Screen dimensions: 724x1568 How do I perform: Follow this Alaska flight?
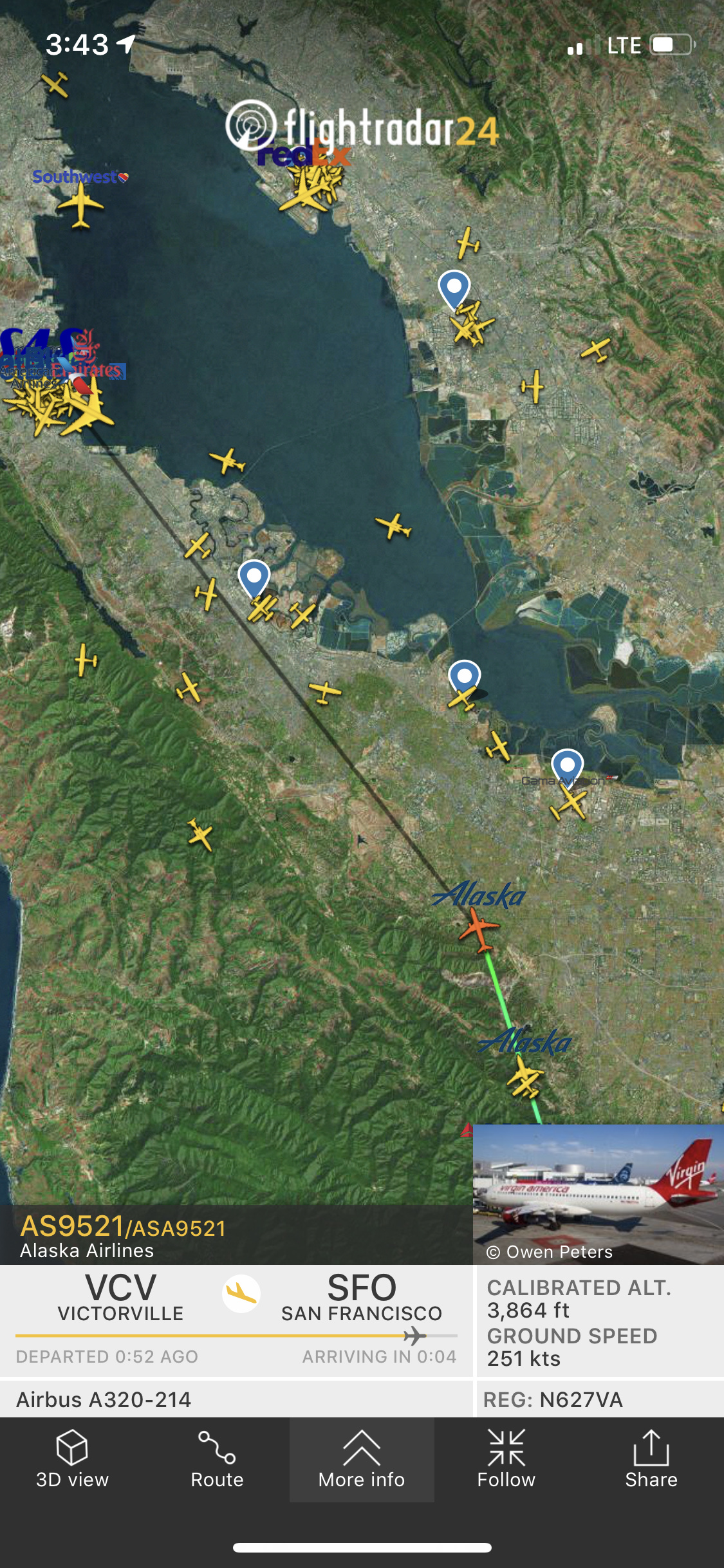(x=506, y=1460)
